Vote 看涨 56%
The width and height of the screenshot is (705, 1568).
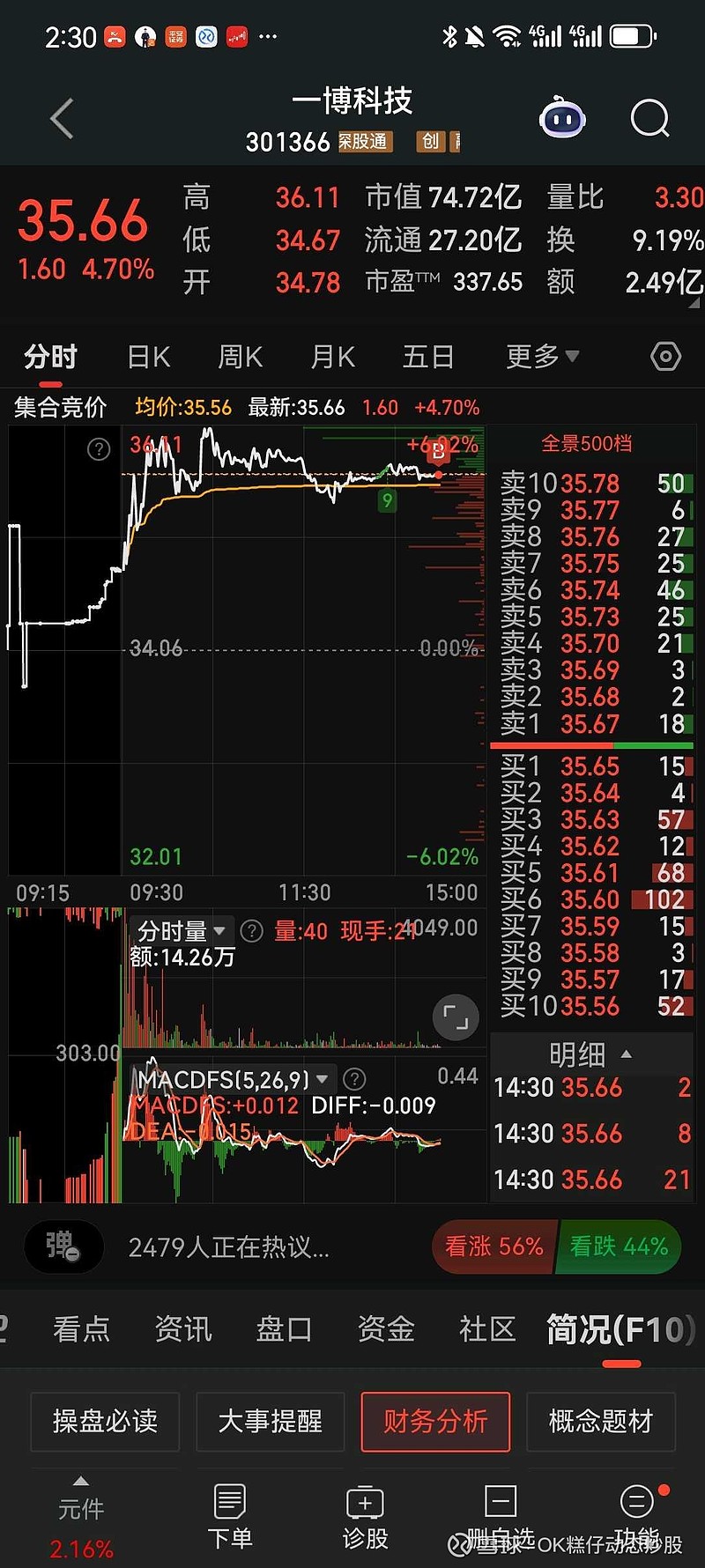(x=493, y=1246)
